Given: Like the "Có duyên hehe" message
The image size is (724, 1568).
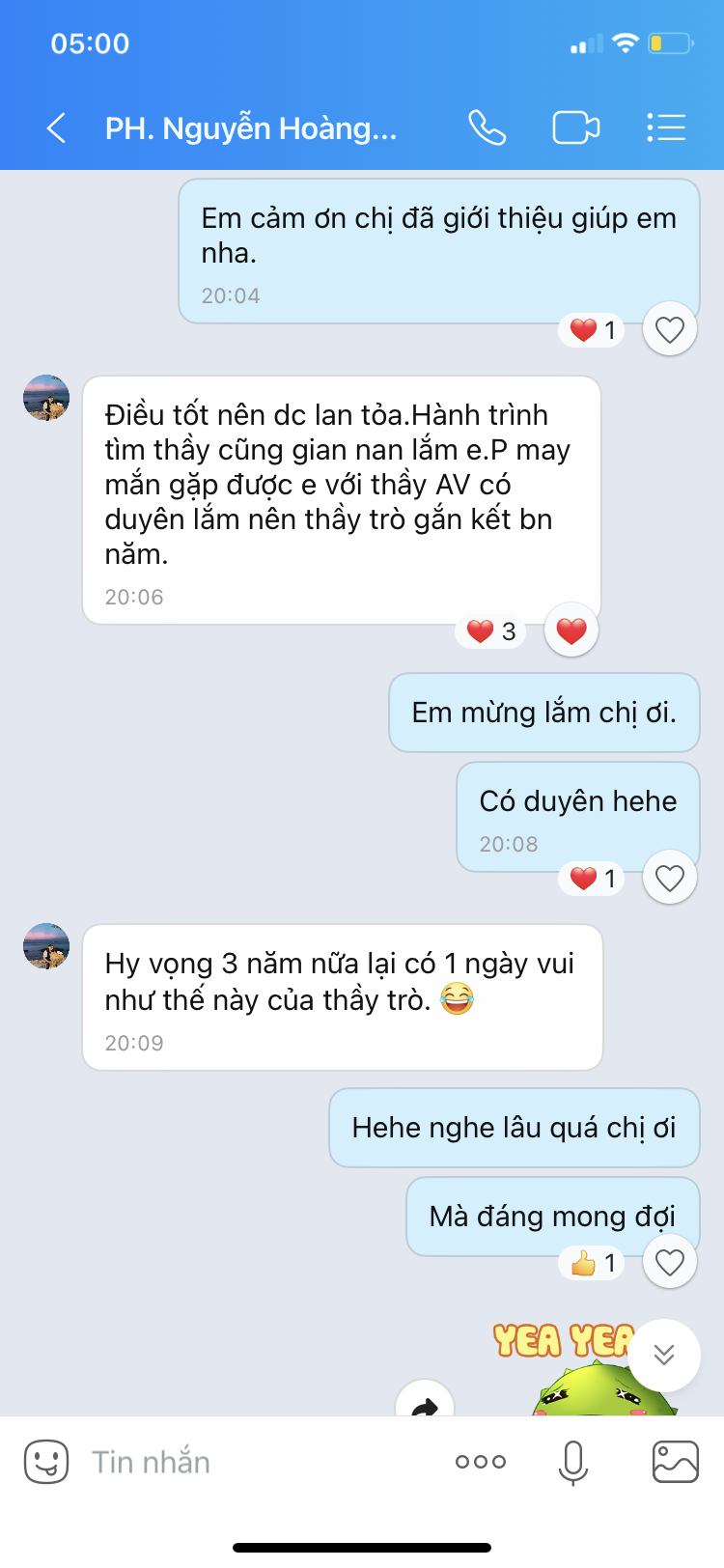Looking at the screenshot, I should (669, 878).
